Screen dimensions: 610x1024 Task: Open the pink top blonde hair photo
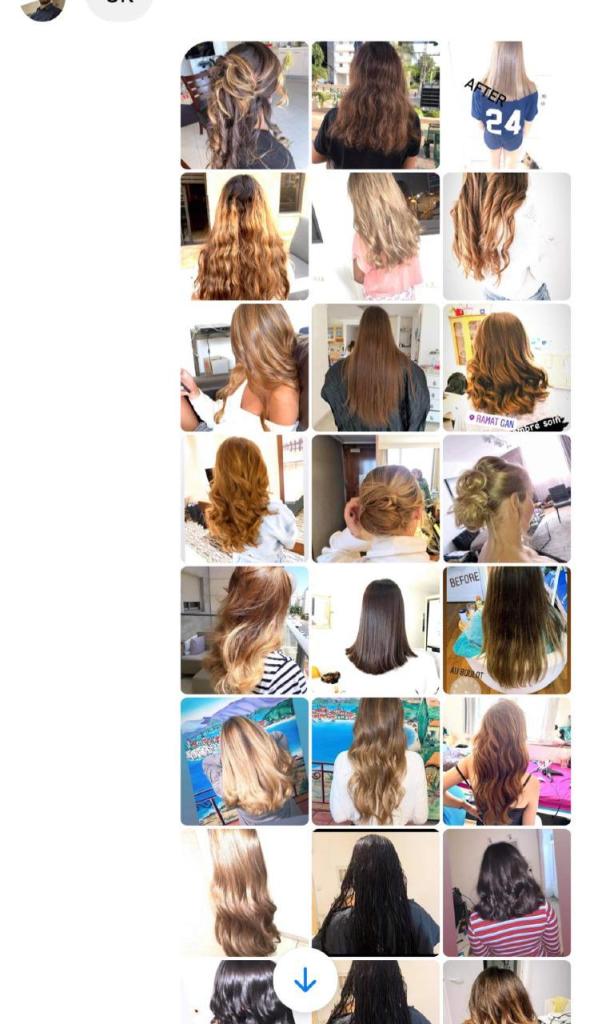pyautogui.click(x=376, y=236)
